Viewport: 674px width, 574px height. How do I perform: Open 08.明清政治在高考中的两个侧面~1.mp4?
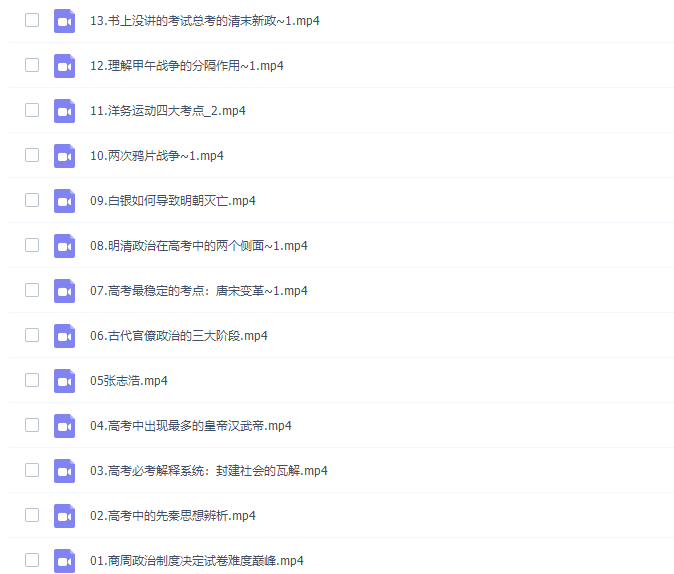(198, 245)
